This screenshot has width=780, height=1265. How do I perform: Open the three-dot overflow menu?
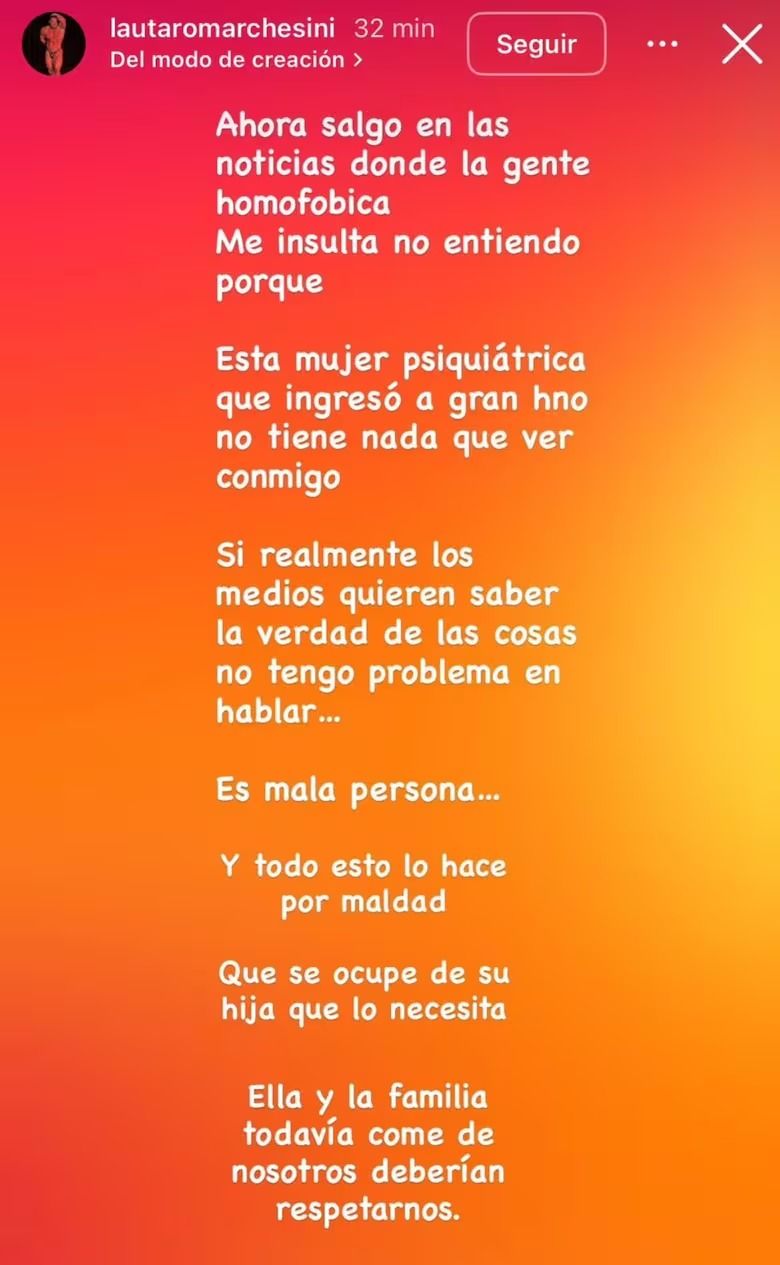(x=662, y=44)
